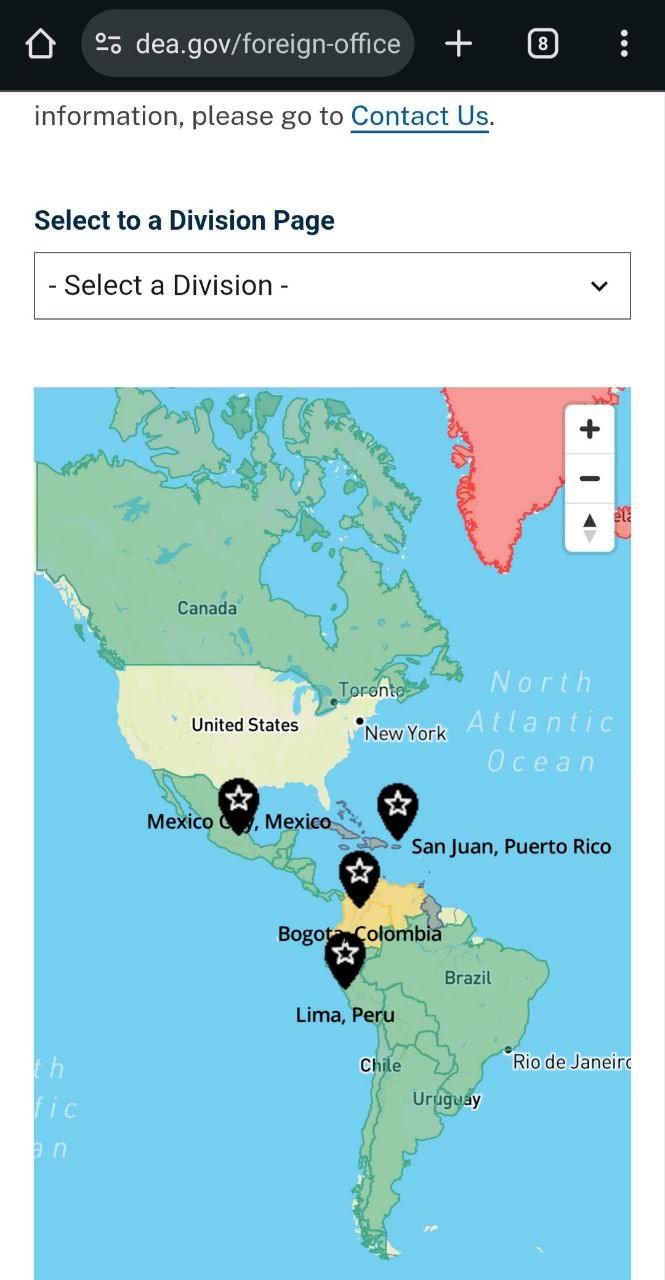Reset the map compass bearing
665x1280 pixels.
pyautogui.click(x=590, y=527)
